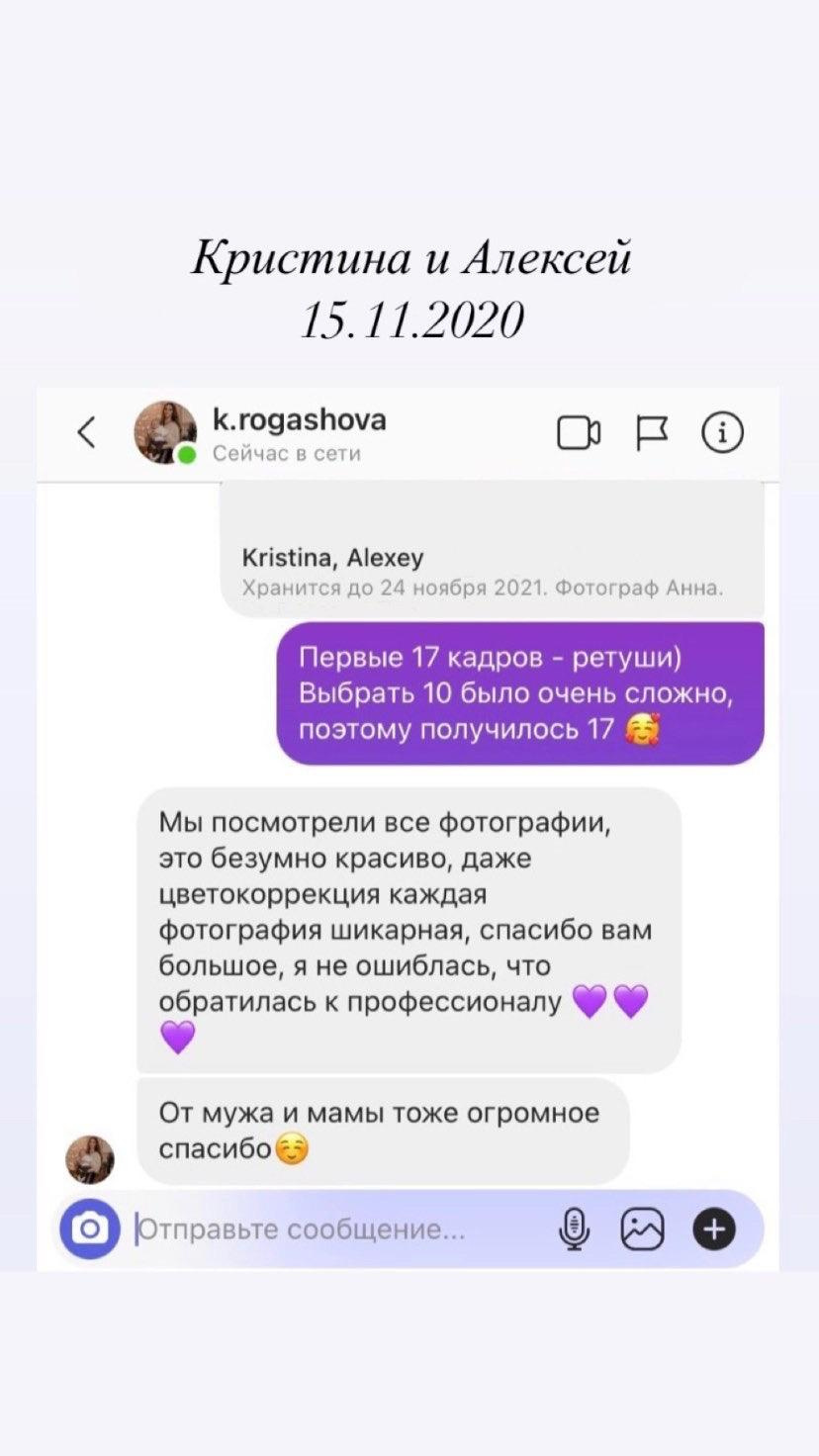Open conversation details via info icon
Screen dimensions: 819x1456
pos(723,432)
